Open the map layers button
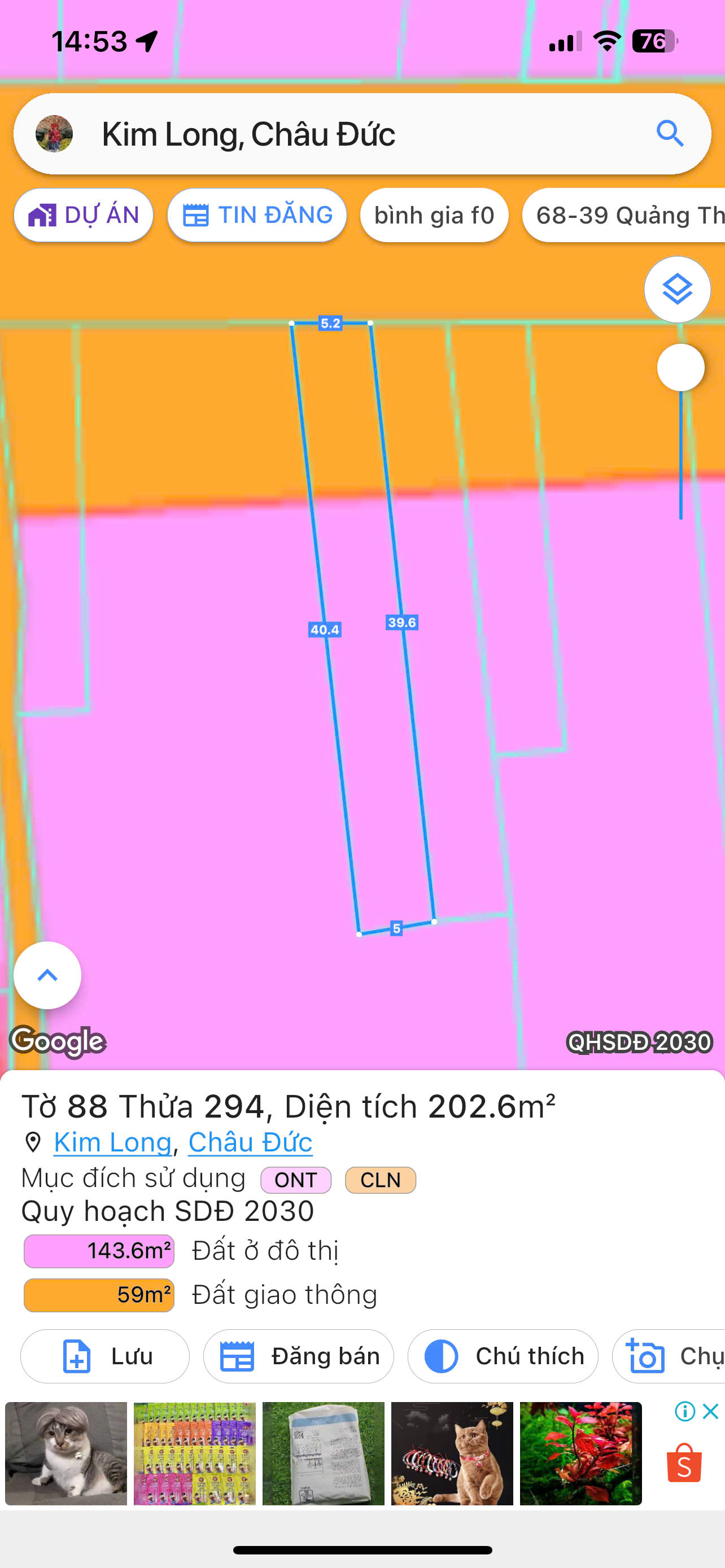 click(x=678, y=289)
